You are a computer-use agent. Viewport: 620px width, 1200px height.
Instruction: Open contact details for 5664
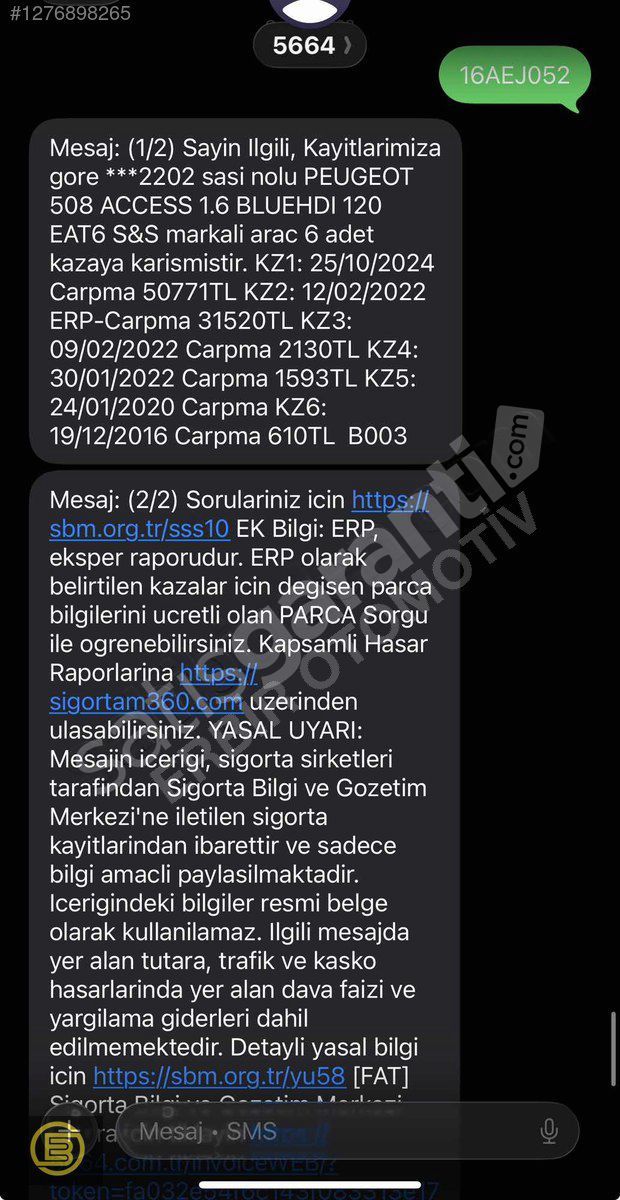pyautogui.click(x=309, y=46)
